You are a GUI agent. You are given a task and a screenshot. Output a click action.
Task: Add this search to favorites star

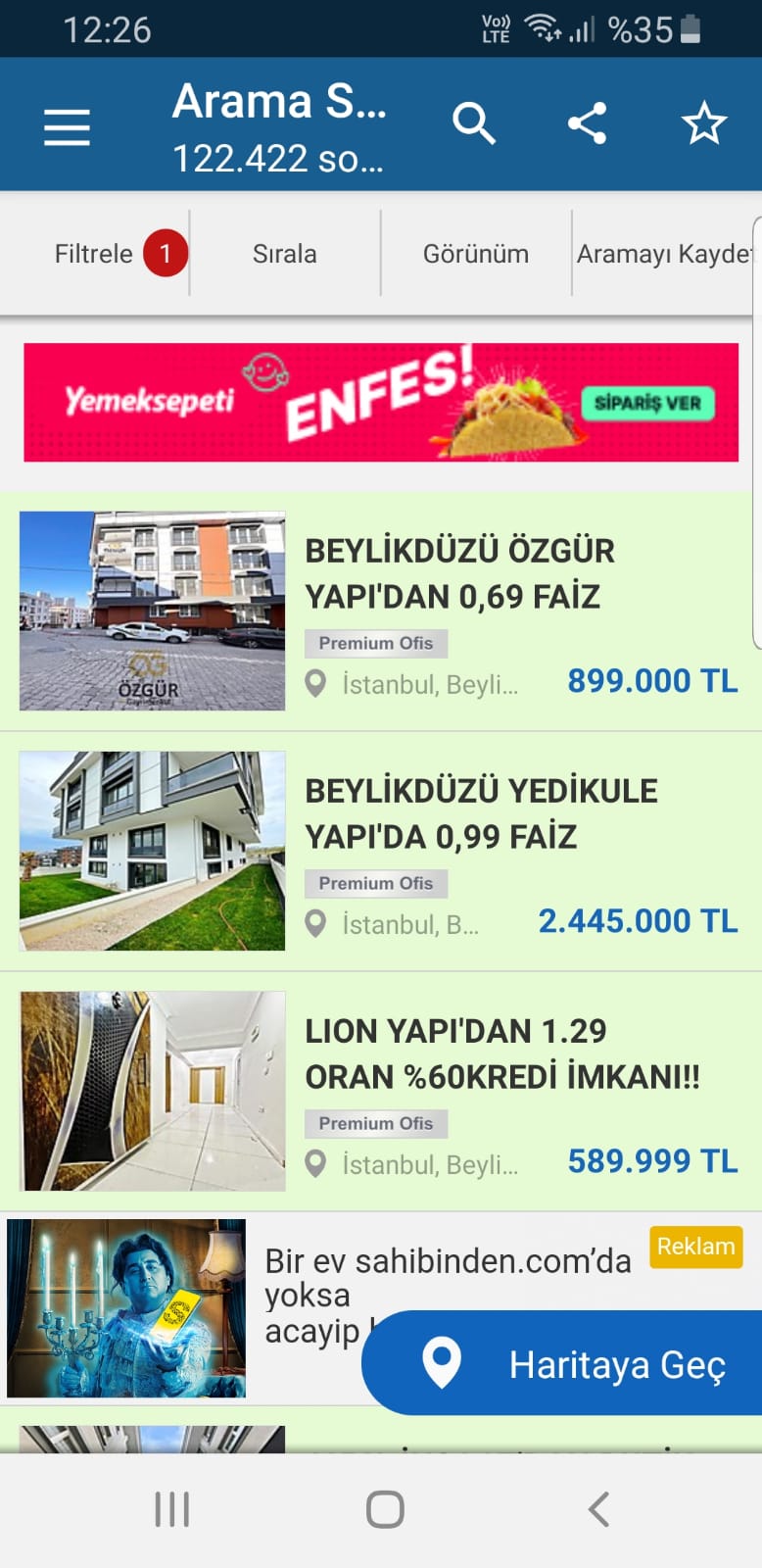[x=703, y=123]
